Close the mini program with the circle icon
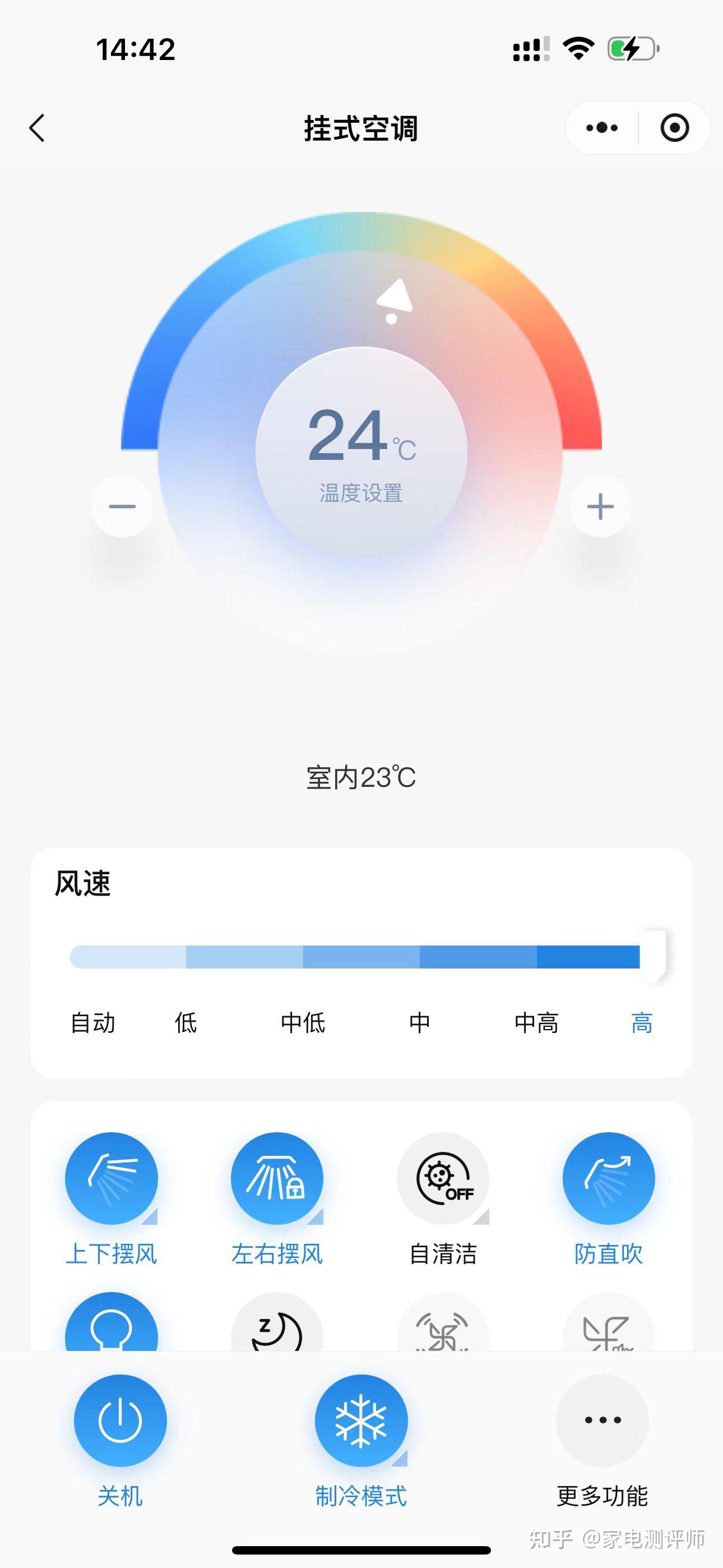The width and height of the screenshot is (723, 1568). click(x=674, y=128)
